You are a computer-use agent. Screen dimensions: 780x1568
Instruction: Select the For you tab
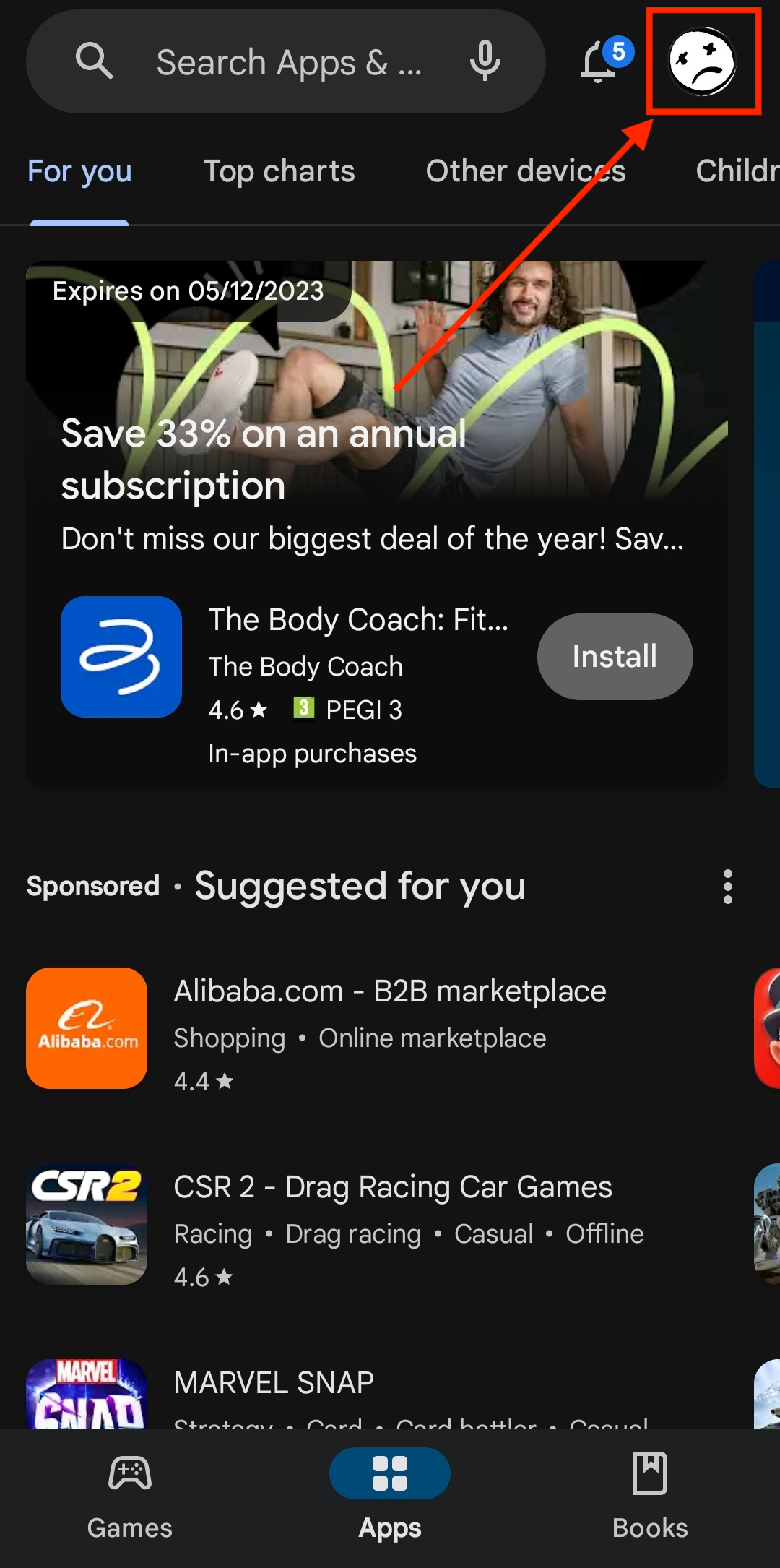(79, 172)
